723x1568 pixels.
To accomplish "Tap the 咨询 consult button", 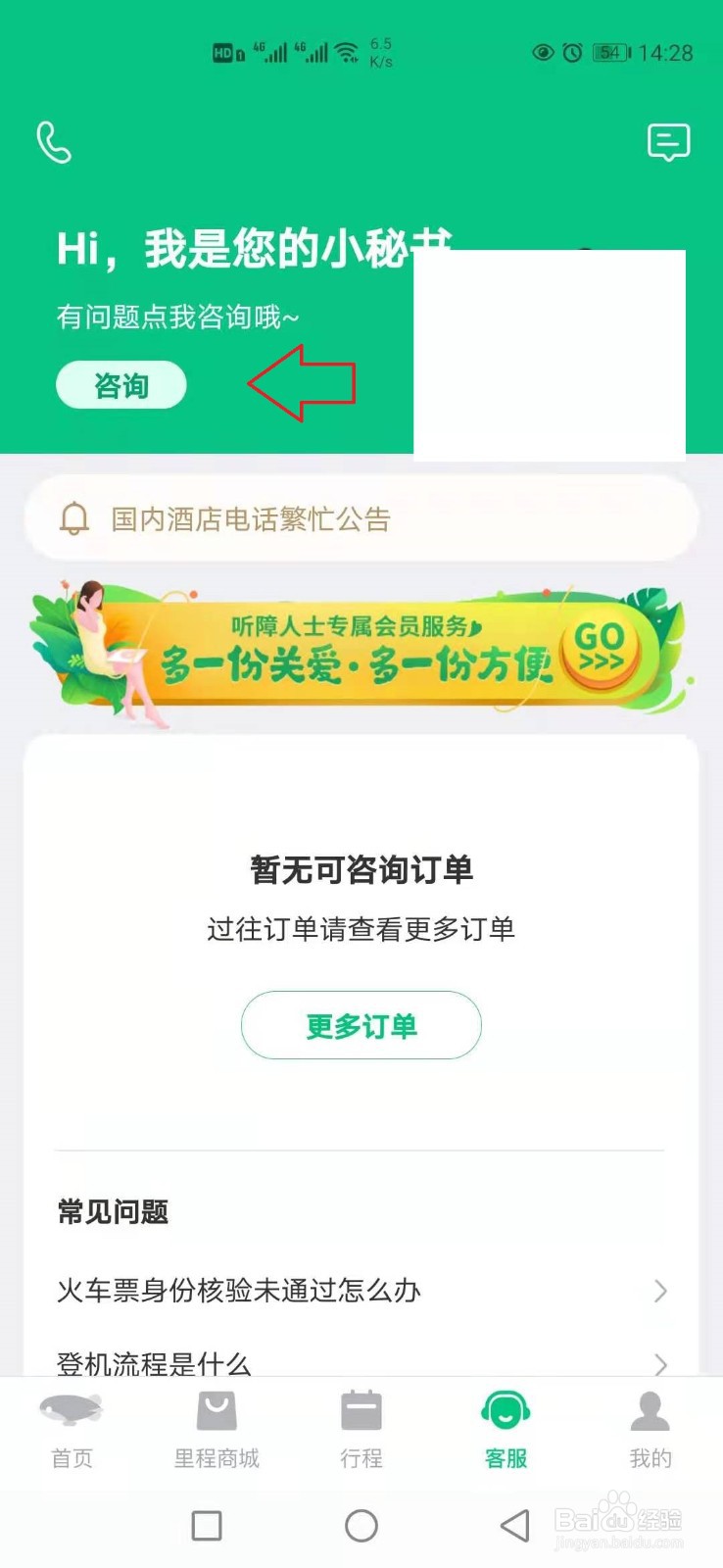I will point(120,384).
